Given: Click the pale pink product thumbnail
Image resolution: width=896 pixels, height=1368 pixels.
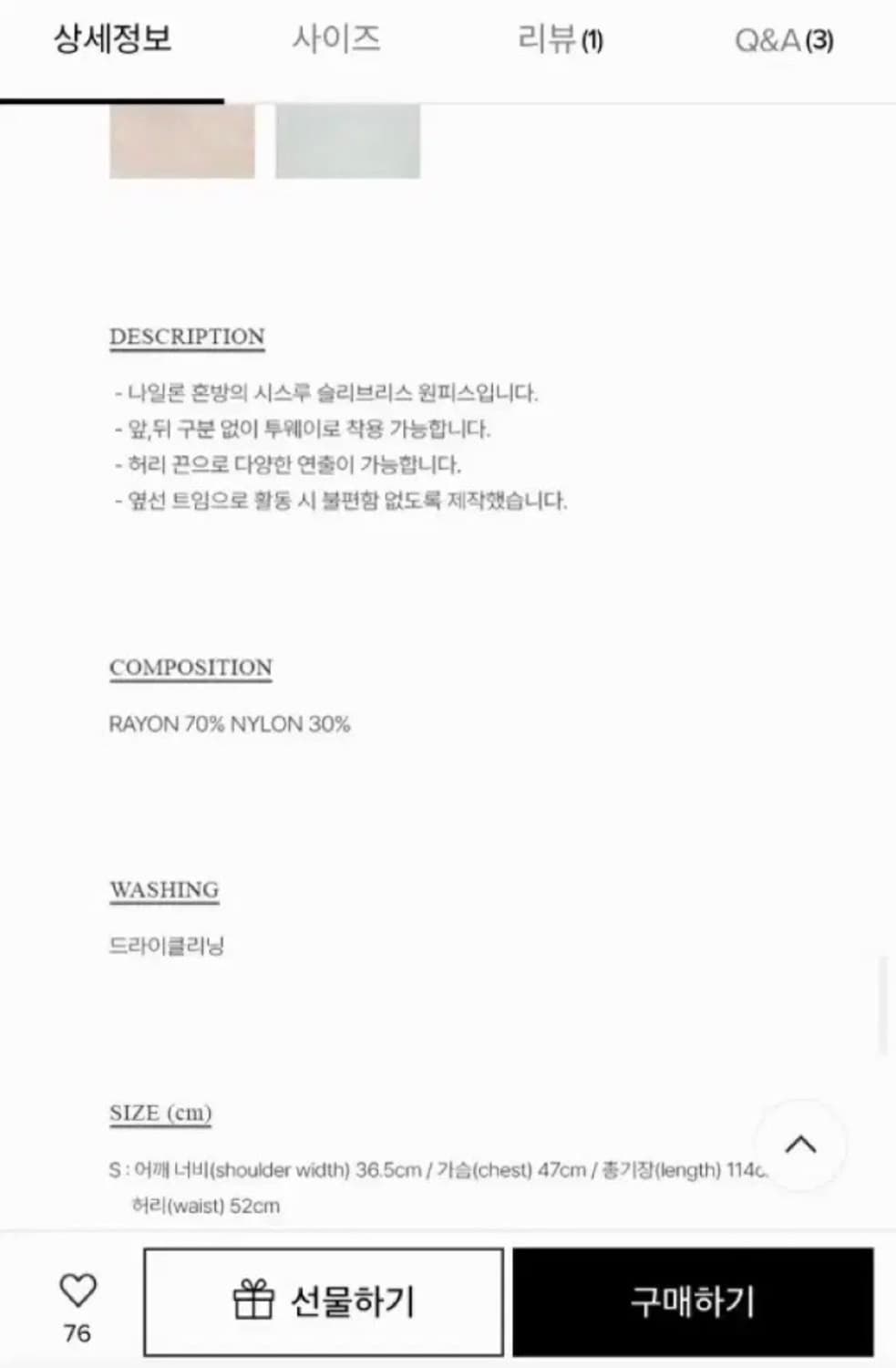Looking at the screenshot, I should pos(182,142).
